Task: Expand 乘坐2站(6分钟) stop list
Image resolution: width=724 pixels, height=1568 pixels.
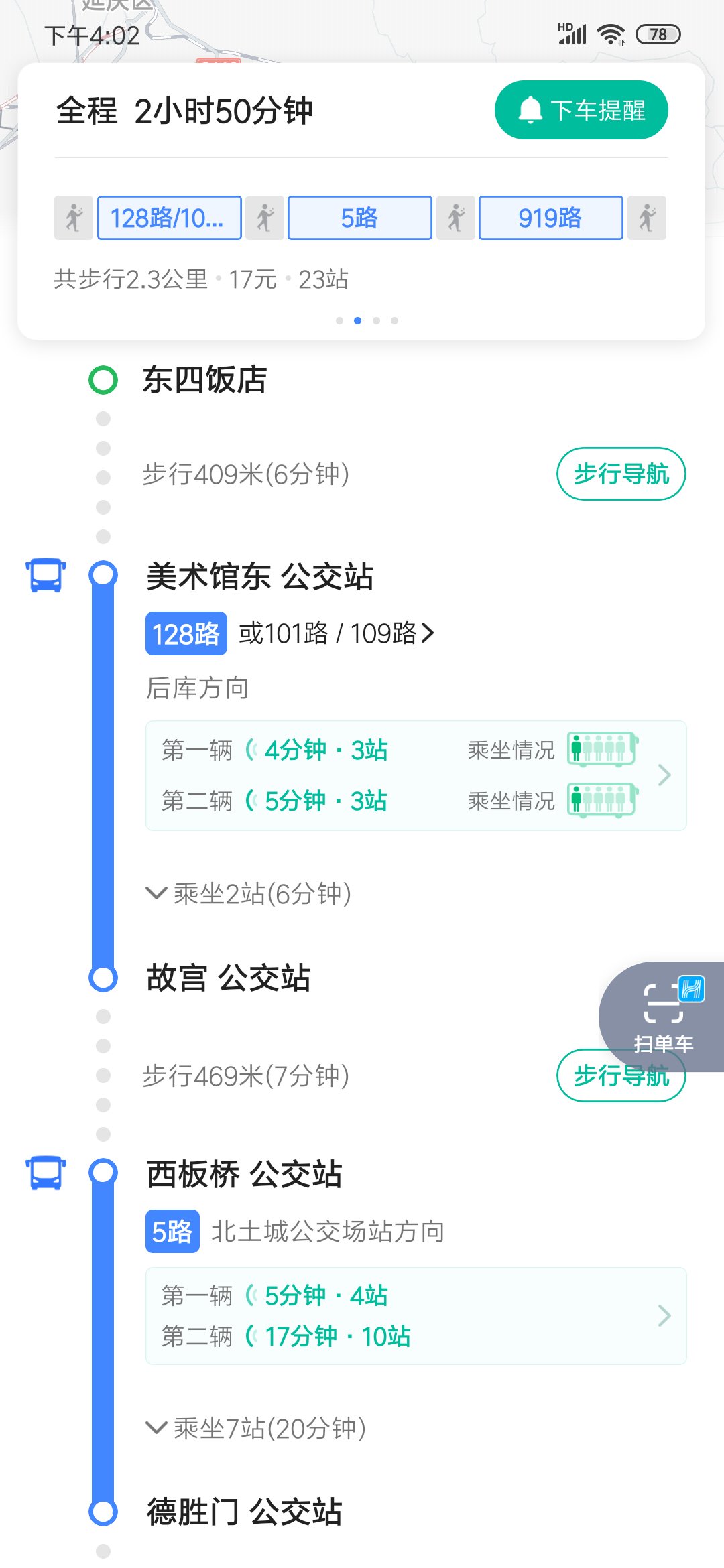Action: pyautogui.click(x=249, y=893)
